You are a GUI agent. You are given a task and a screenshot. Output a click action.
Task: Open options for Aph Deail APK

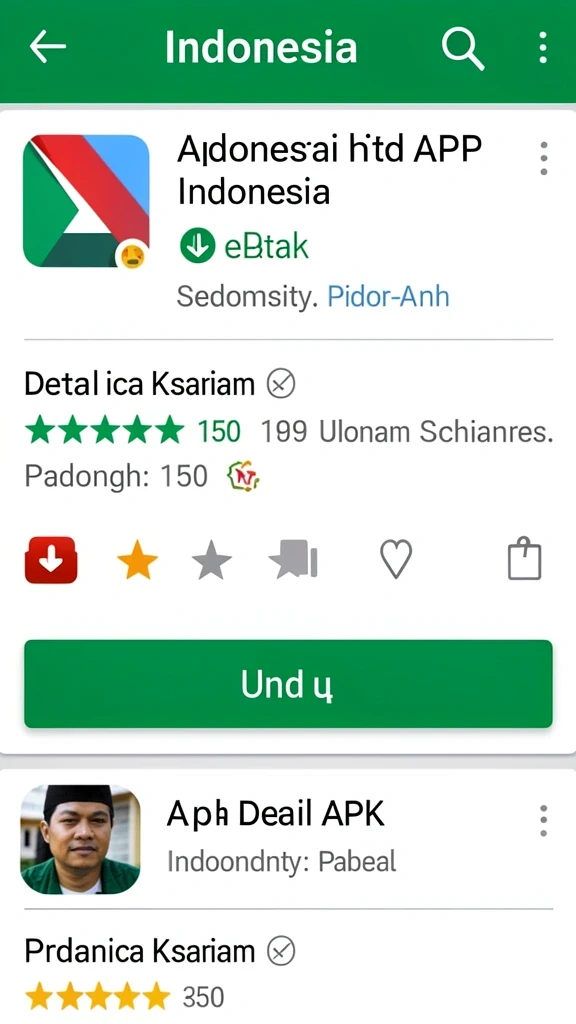coord(543,821)
